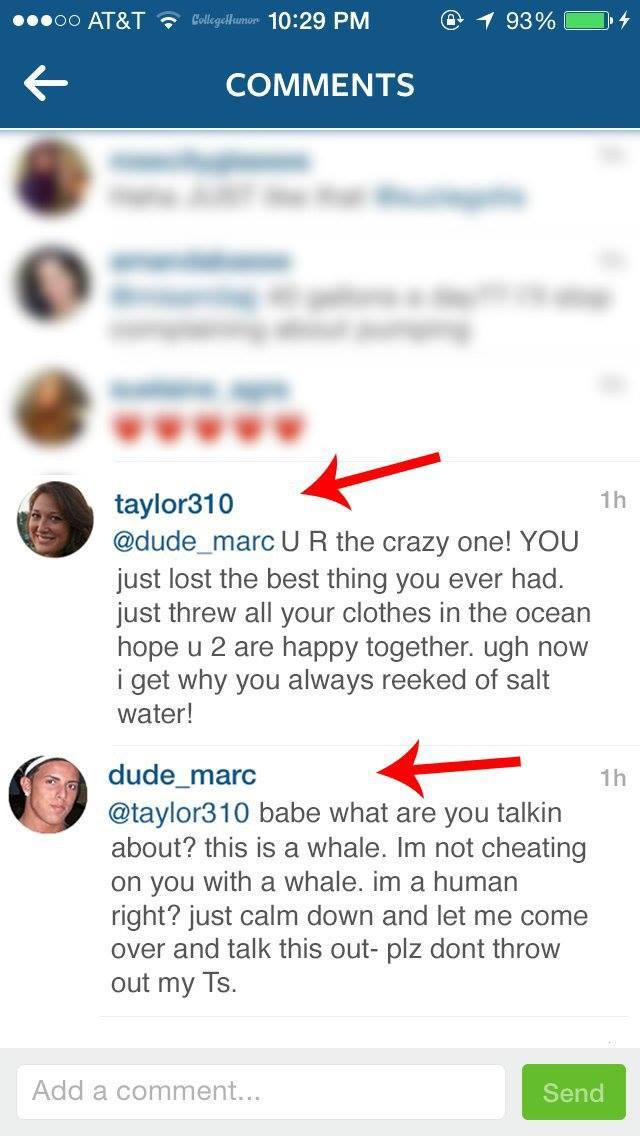This screenshot has height=1136, width=640.
Task: Go back using the arrow in the header
Action: 46,85
